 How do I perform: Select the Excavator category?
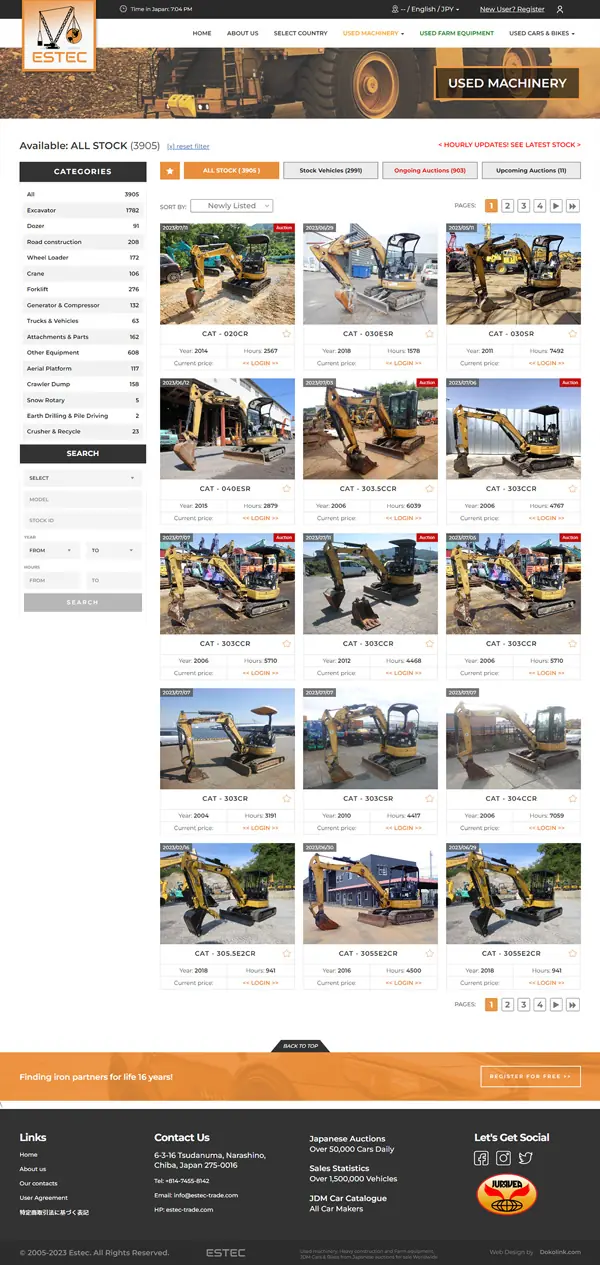tap(41, 210)
